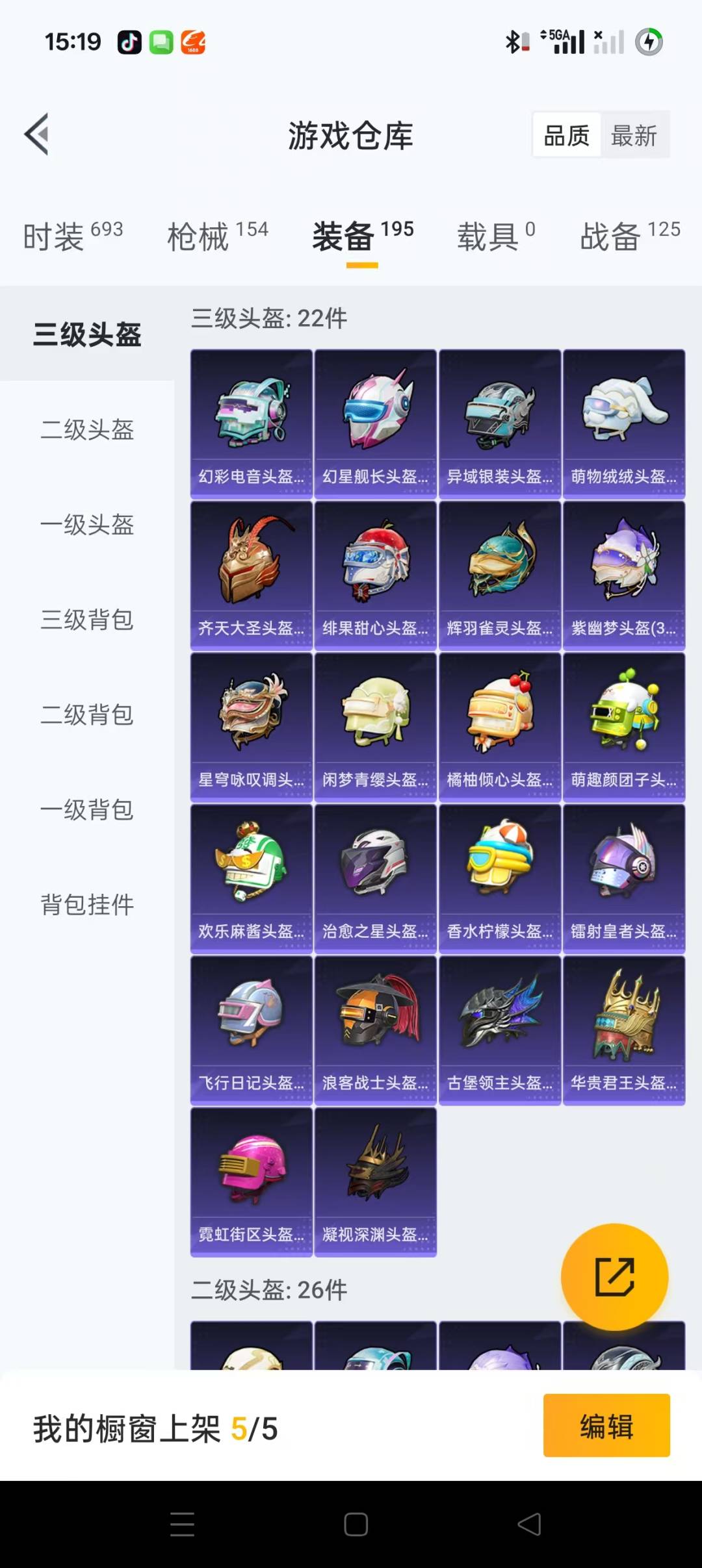702x1568 pixels.
Task: Sort items by 品质
Action: pyautogui.click(x=566, y=136)
